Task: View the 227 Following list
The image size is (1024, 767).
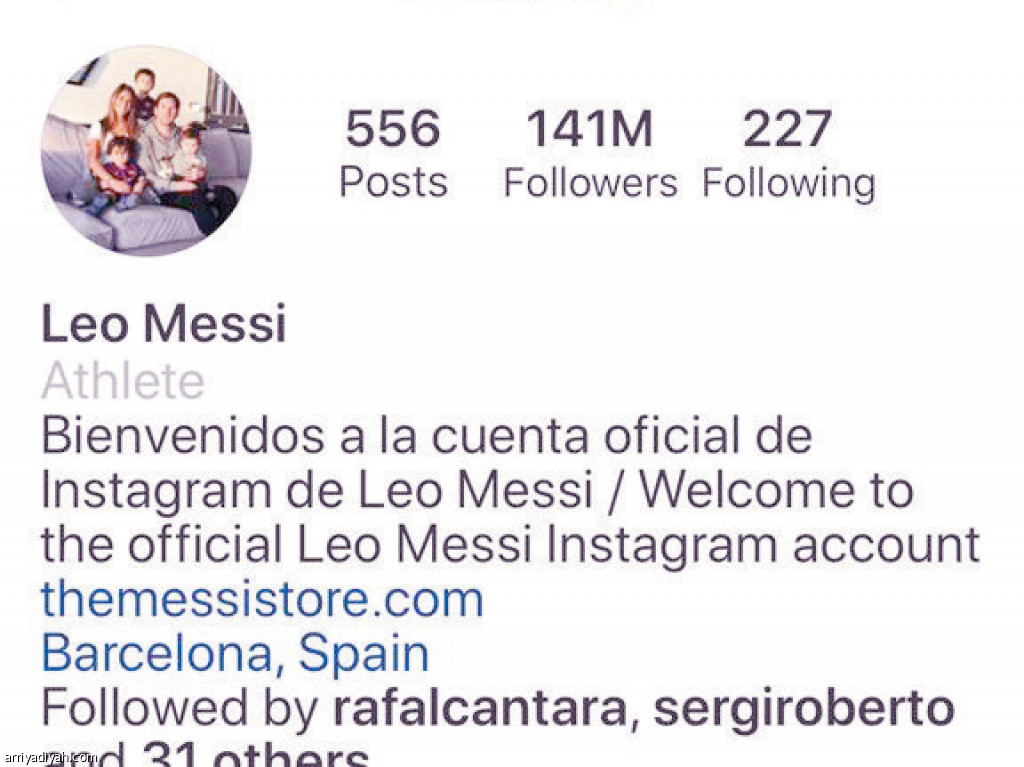Action: tap(788, 155)
